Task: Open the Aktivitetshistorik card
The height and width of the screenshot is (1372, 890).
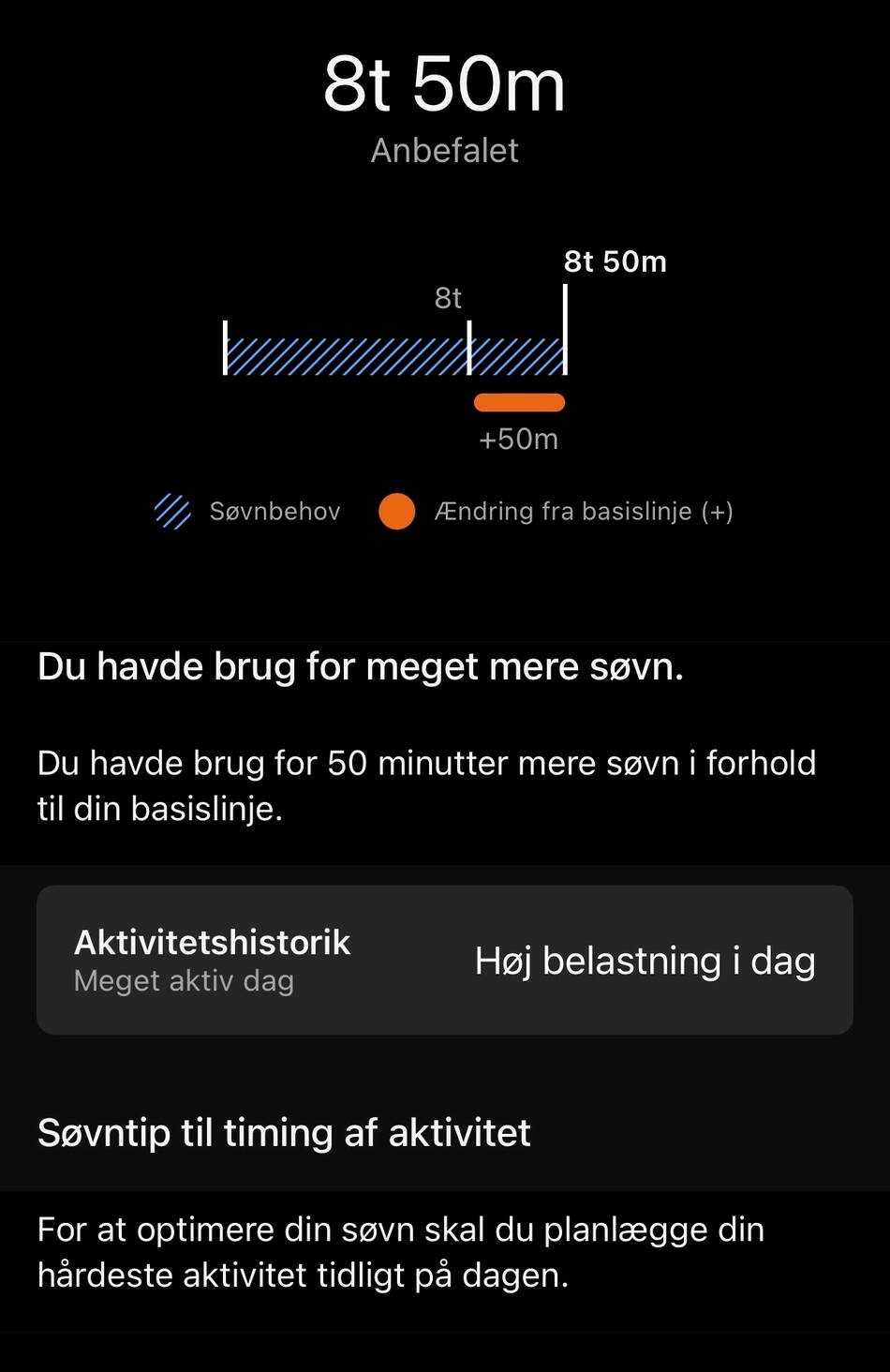Action: tap(444, 960)
